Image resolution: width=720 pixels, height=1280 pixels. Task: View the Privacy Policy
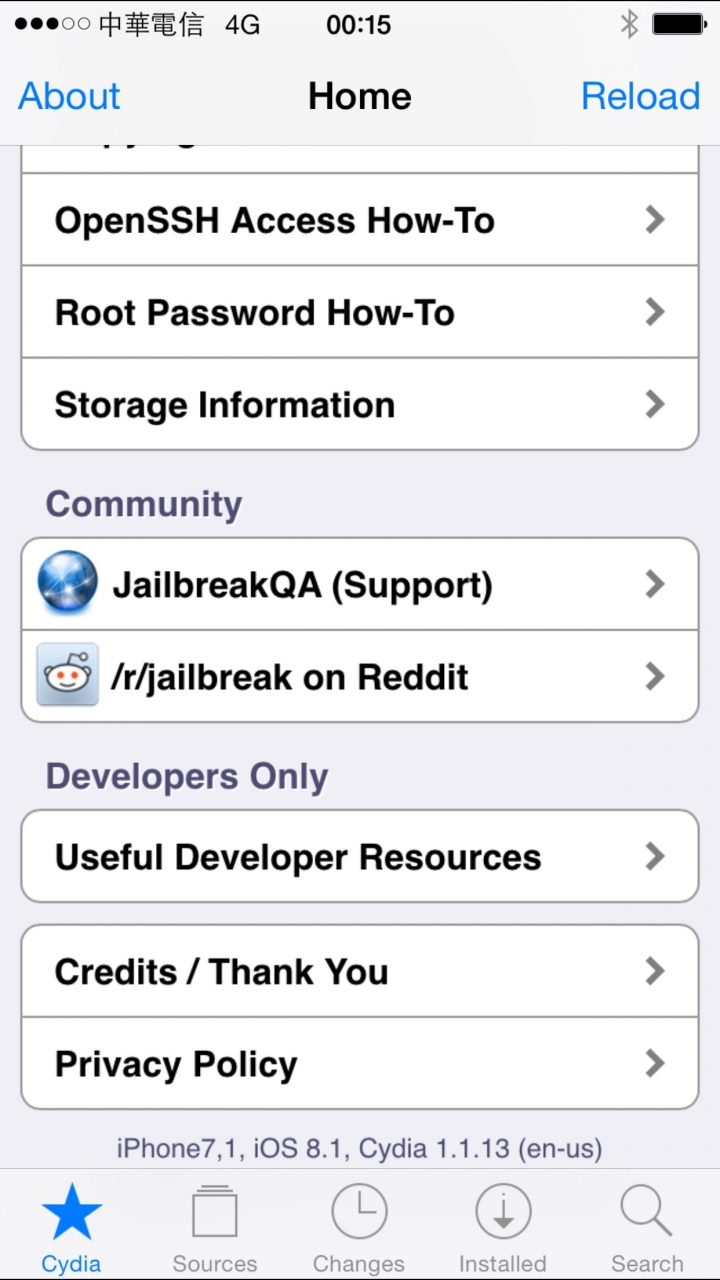pos(360,1064)
